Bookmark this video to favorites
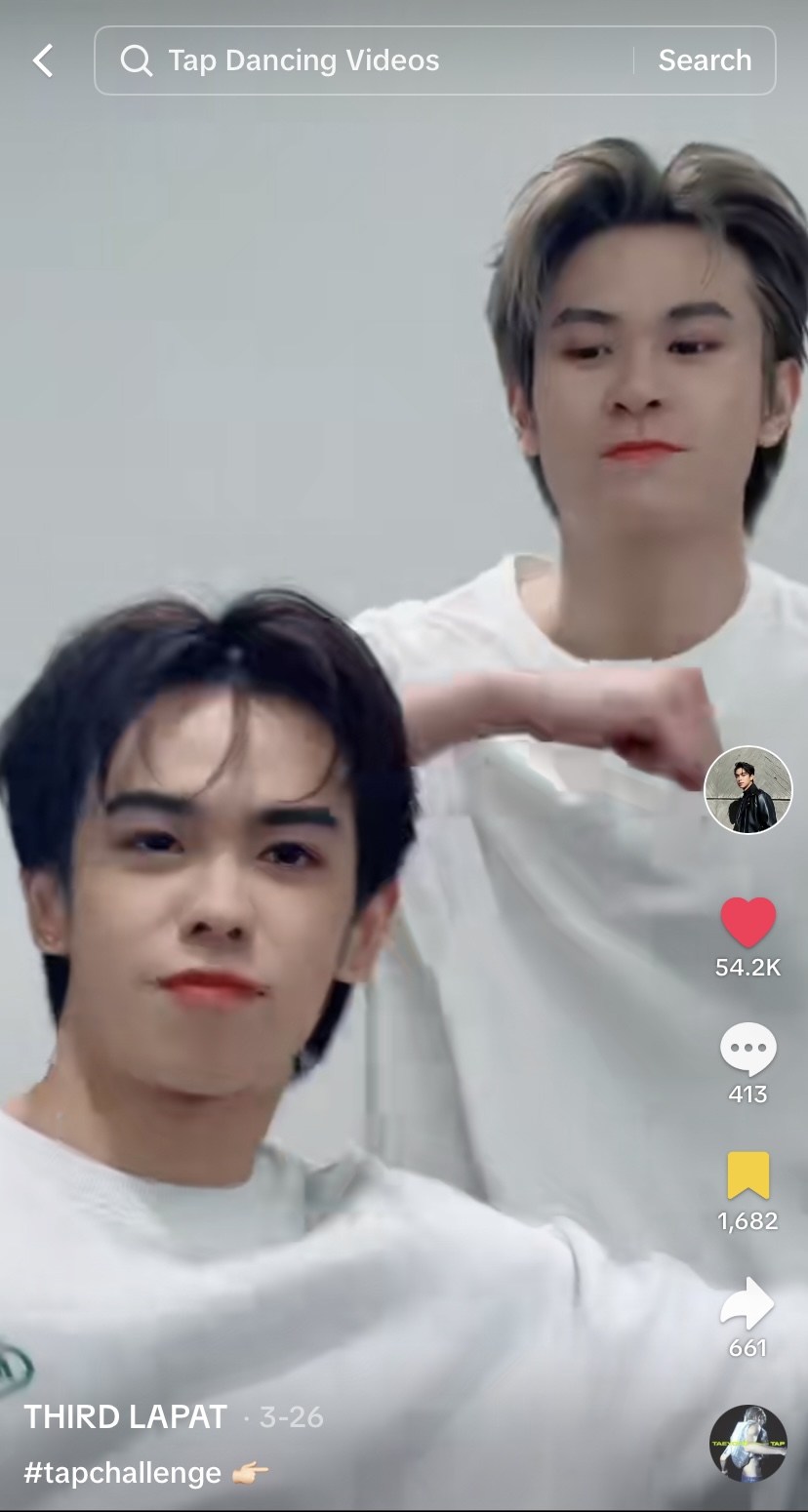The image size is (808, 1512). (x=748, y=1175)
